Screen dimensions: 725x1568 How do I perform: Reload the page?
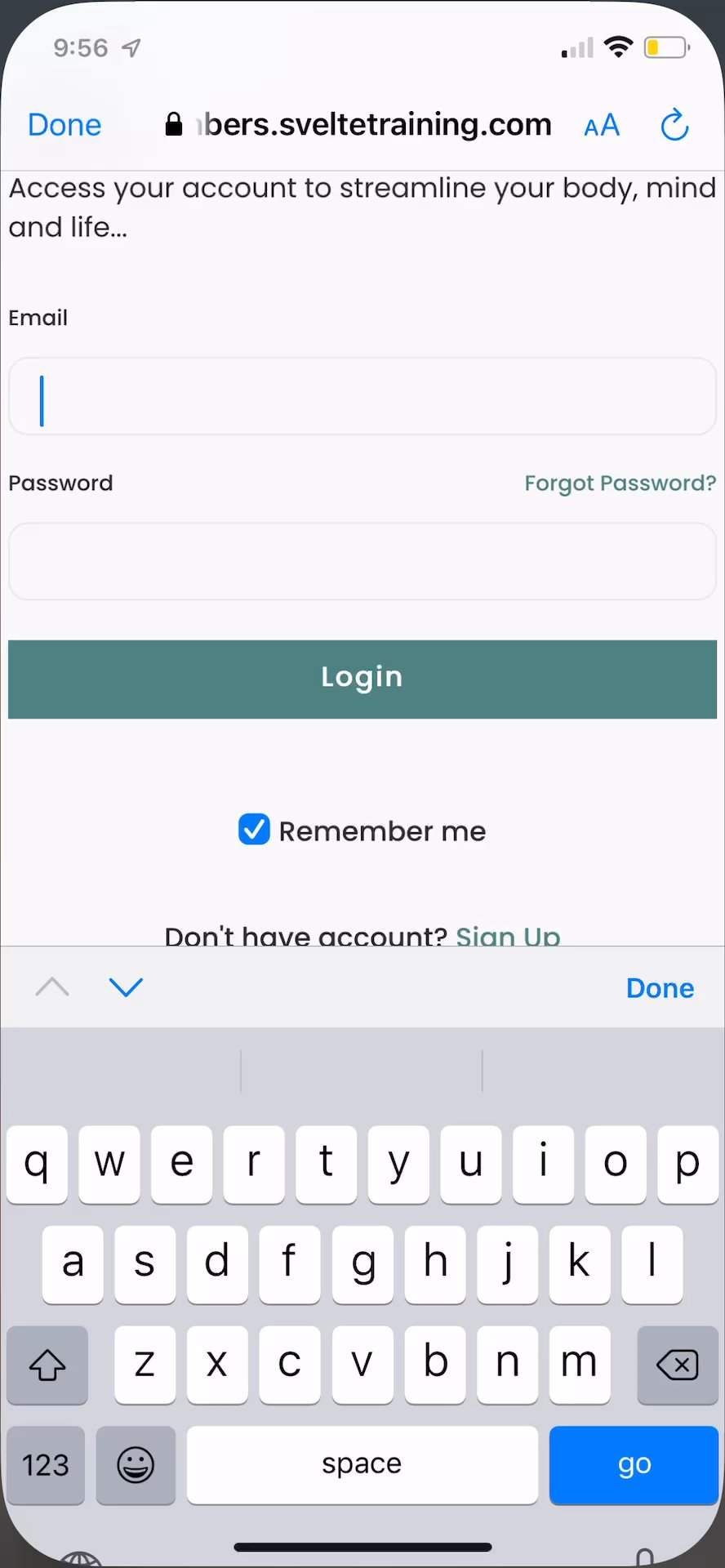click(674, 125)
